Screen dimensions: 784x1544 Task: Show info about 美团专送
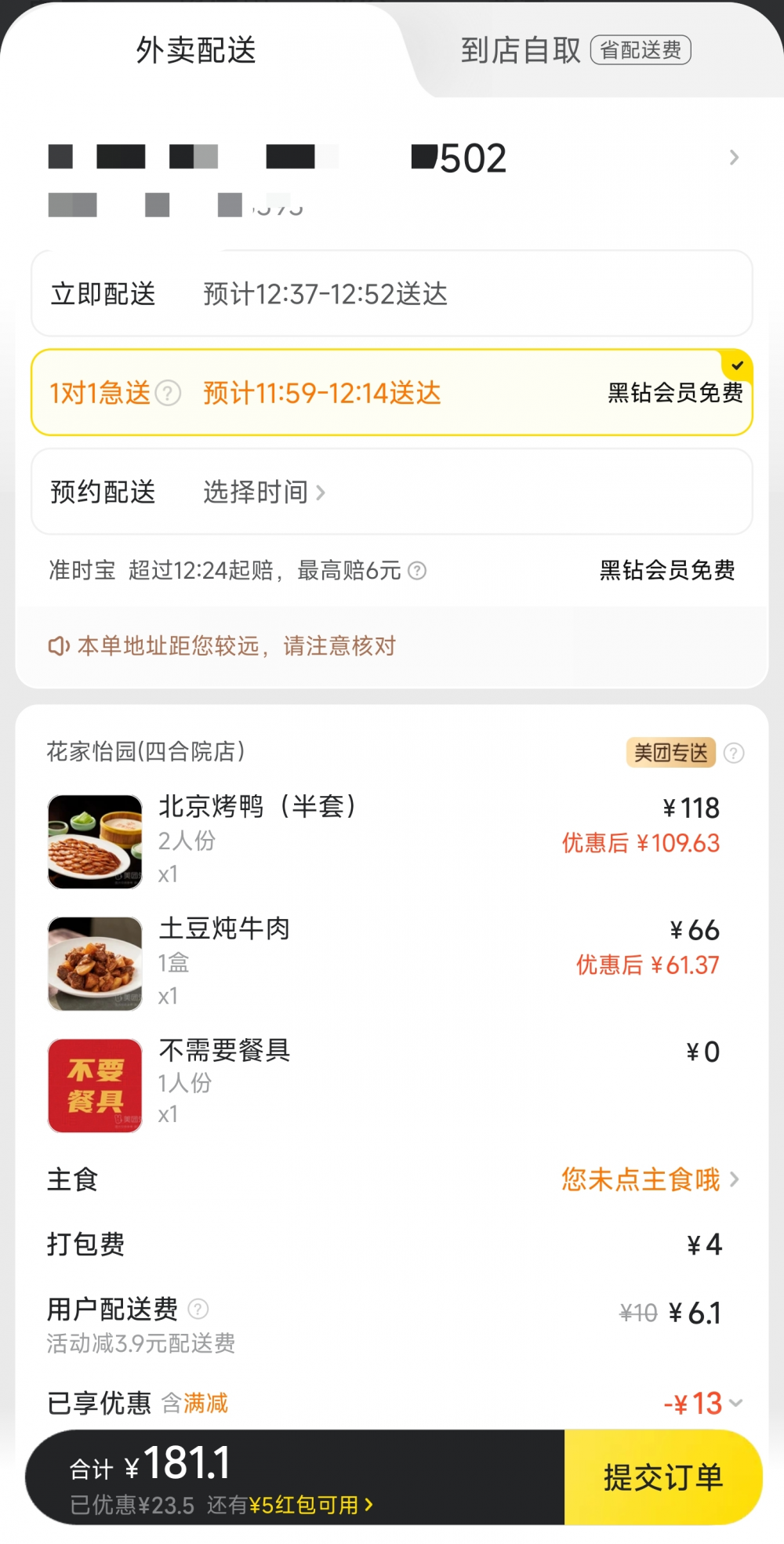coord(734,754)
